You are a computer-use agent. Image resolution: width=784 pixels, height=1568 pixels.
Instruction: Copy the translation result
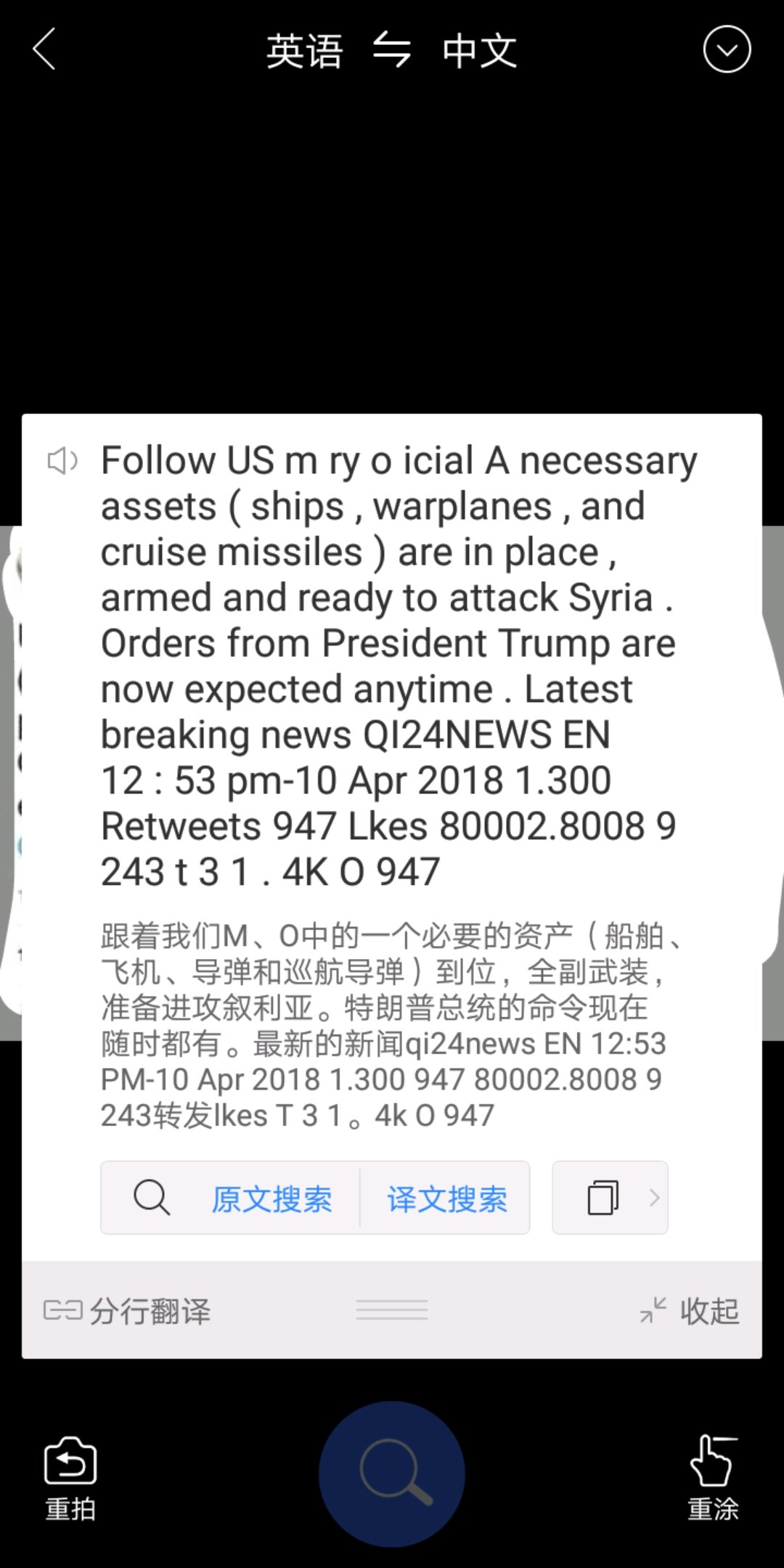(x=603, y=1198)
